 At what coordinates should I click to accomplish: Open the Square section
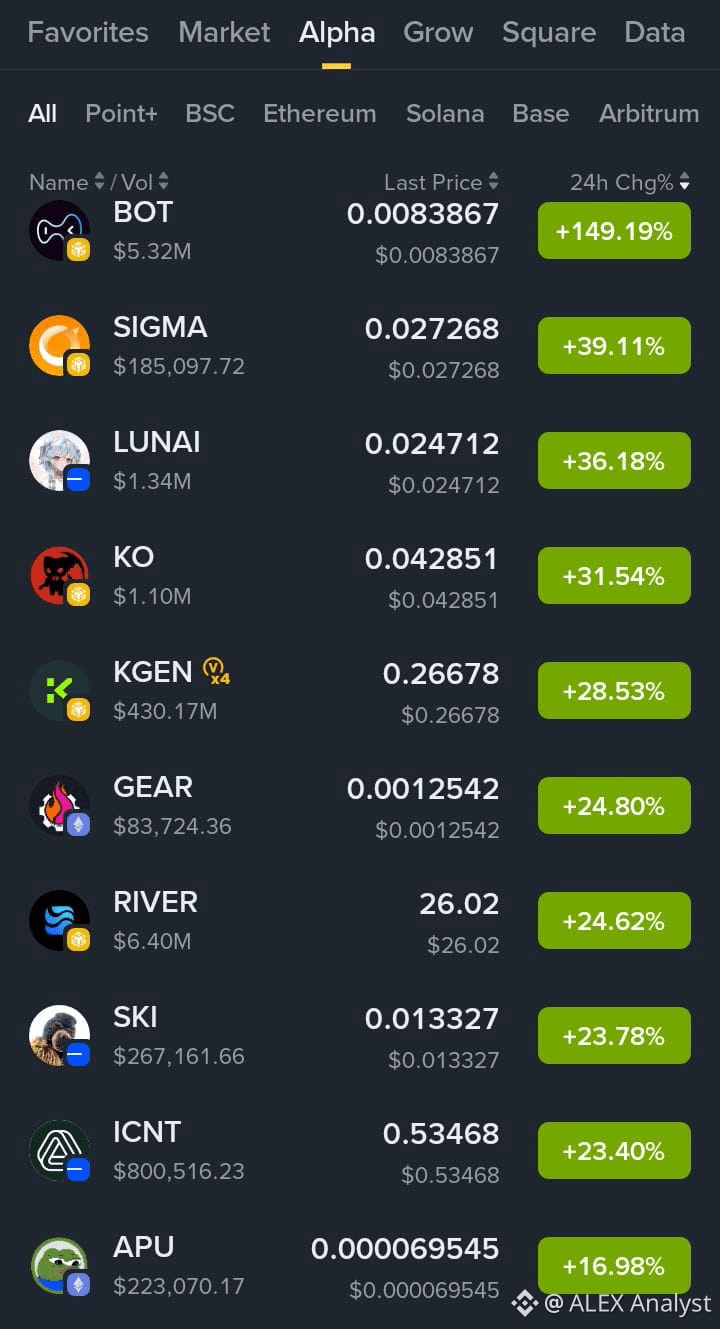(549, 32)
